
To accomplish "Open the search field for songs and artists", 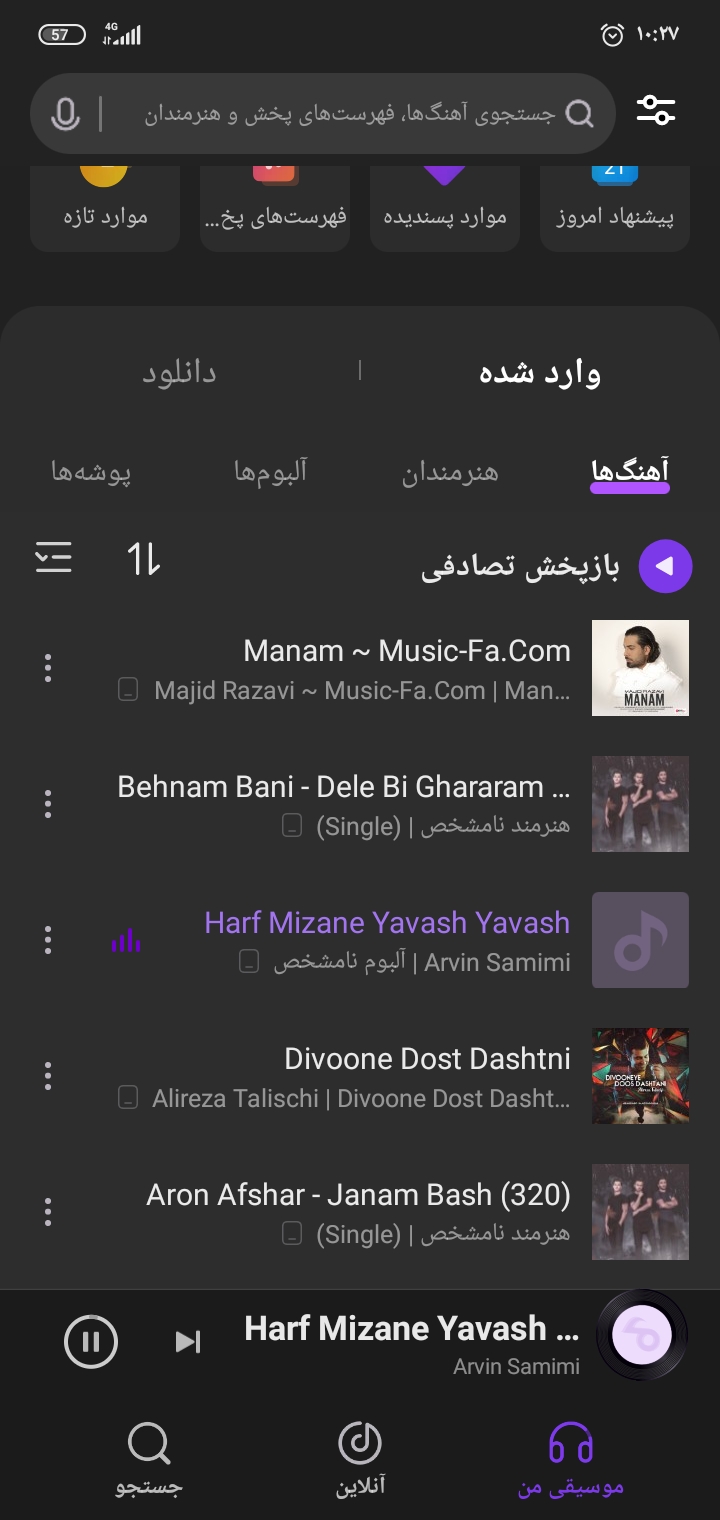I will click(350, 114).
